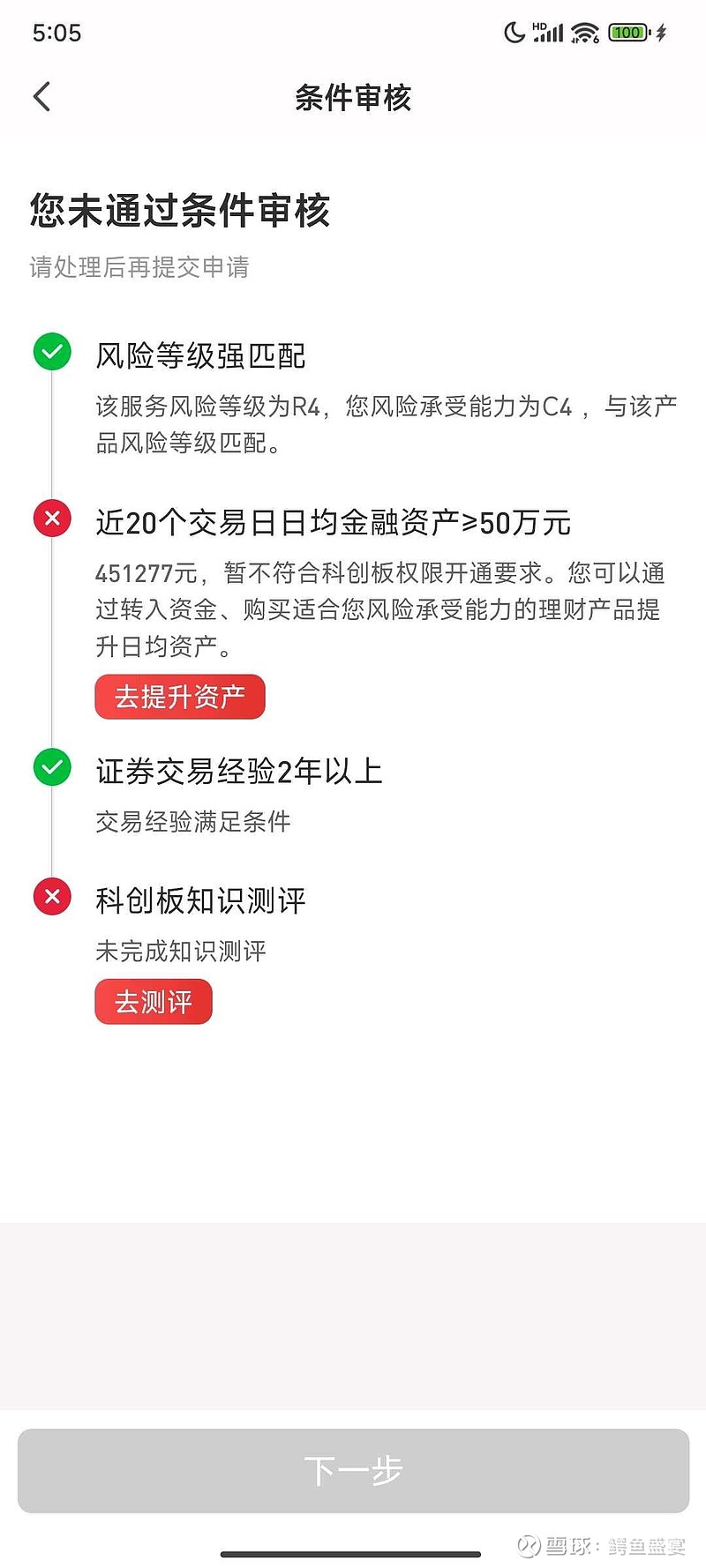Viewport: 706px width, 1568px height.
Task: Tap the 条件审核 page title
Action: coord(353,98)
